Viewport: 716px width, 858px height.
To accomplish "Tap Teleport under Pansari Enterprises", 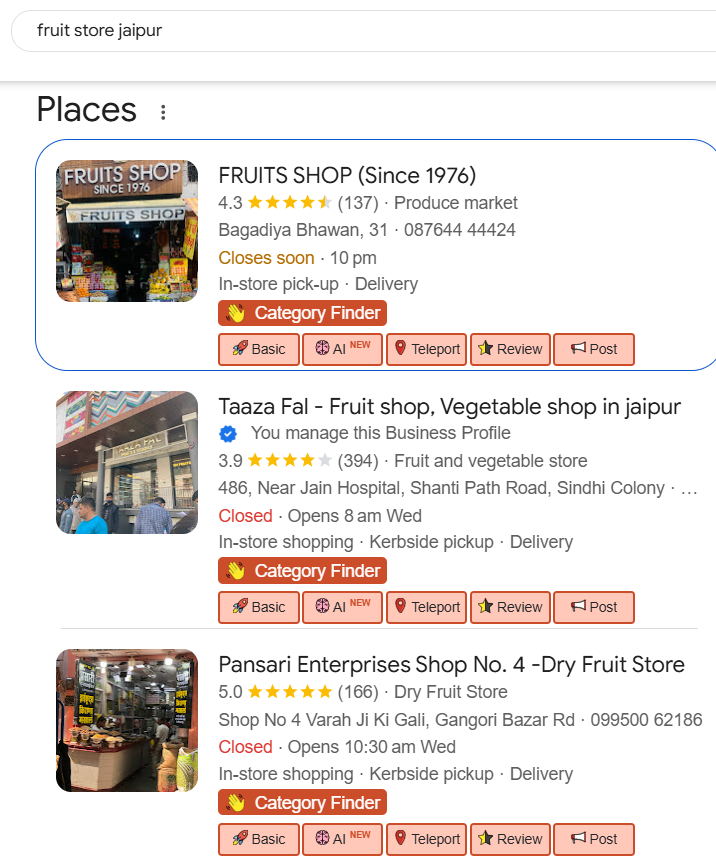I will pyautogui.click(x=426, y=839).
